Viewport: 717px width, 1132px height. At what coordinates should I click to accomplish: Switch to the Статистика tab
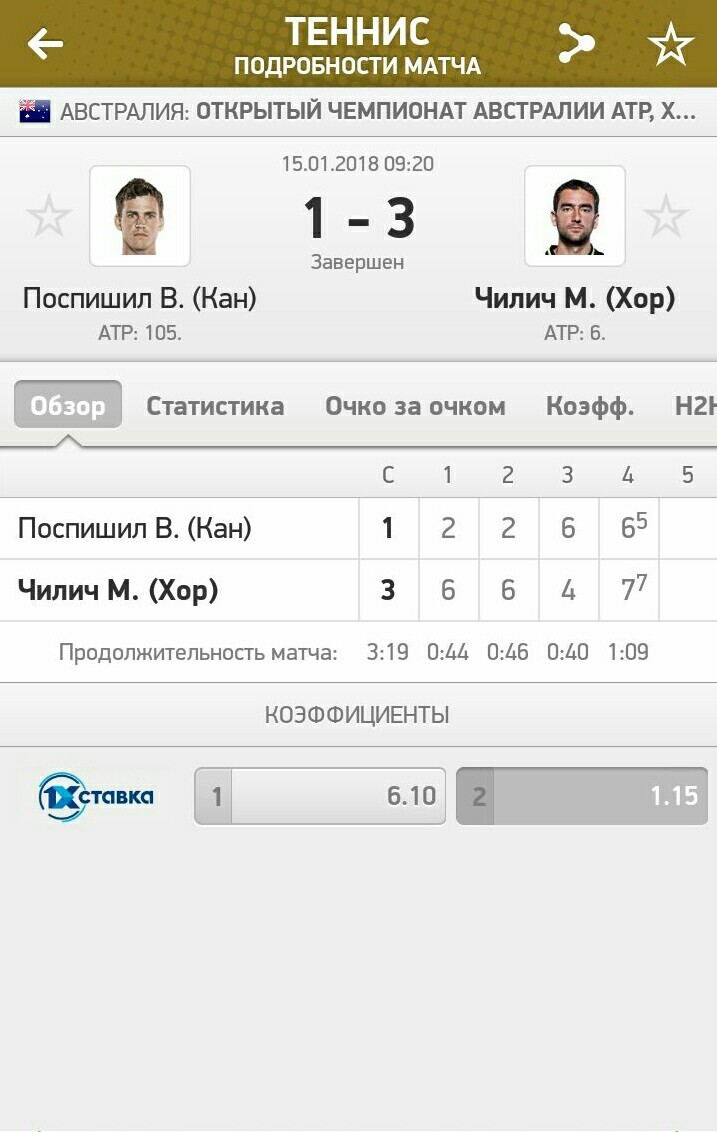215,406
